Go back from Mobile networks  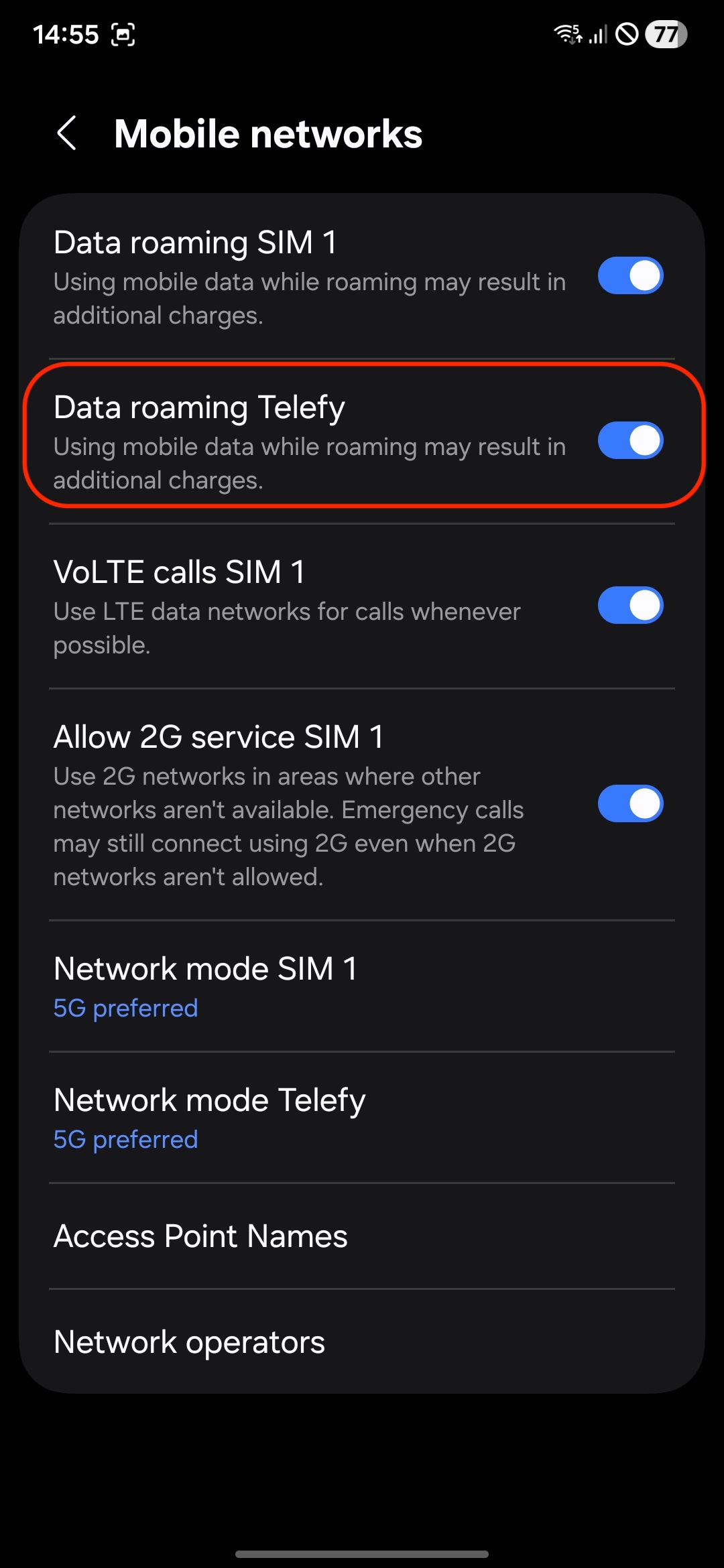(67, 133)
